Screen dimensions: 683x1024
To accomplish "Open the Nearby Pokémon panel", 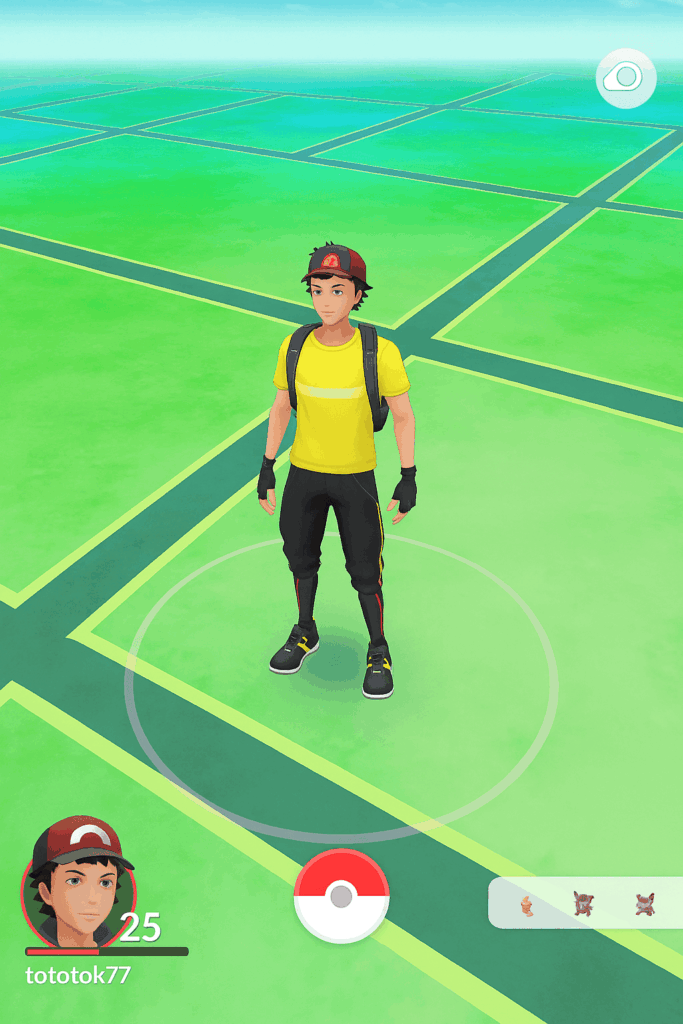I will [584, 904].
